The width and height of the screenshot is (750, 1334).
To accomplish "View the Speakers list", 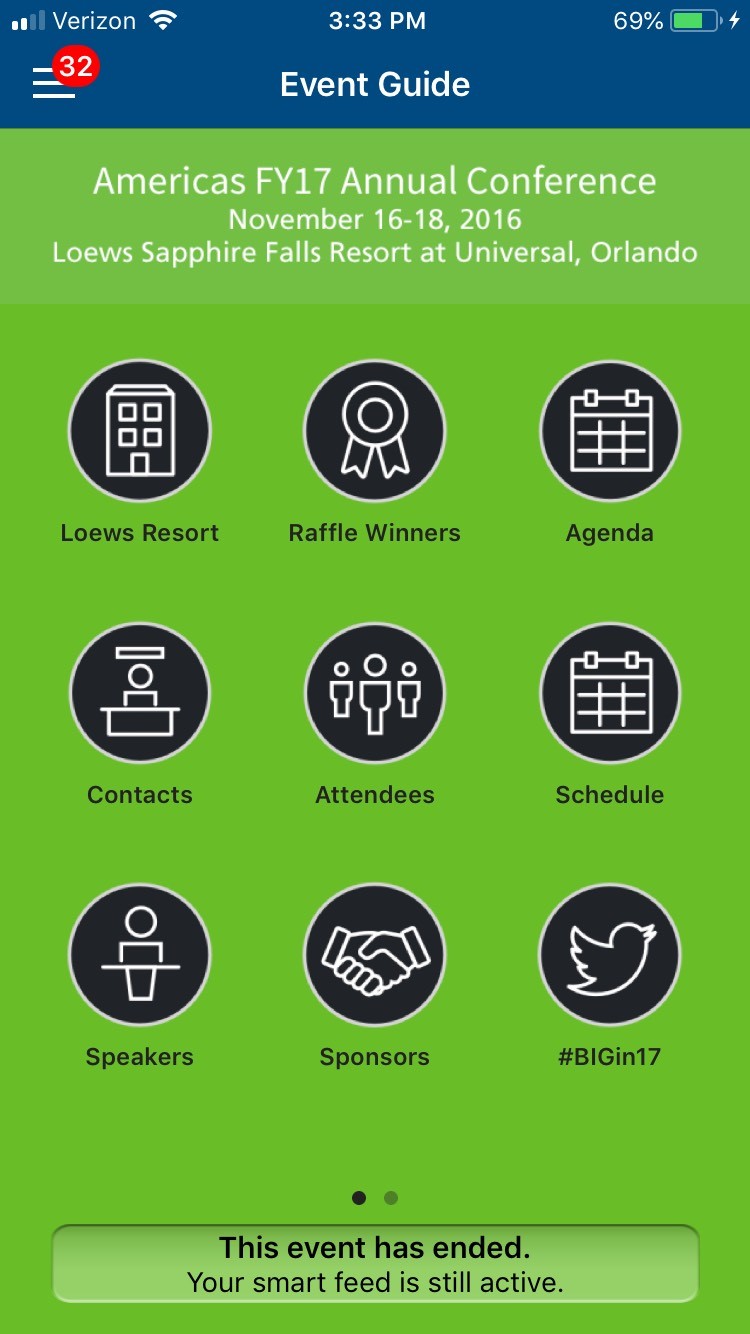I will pyautogui.click(x=140, y=956).
